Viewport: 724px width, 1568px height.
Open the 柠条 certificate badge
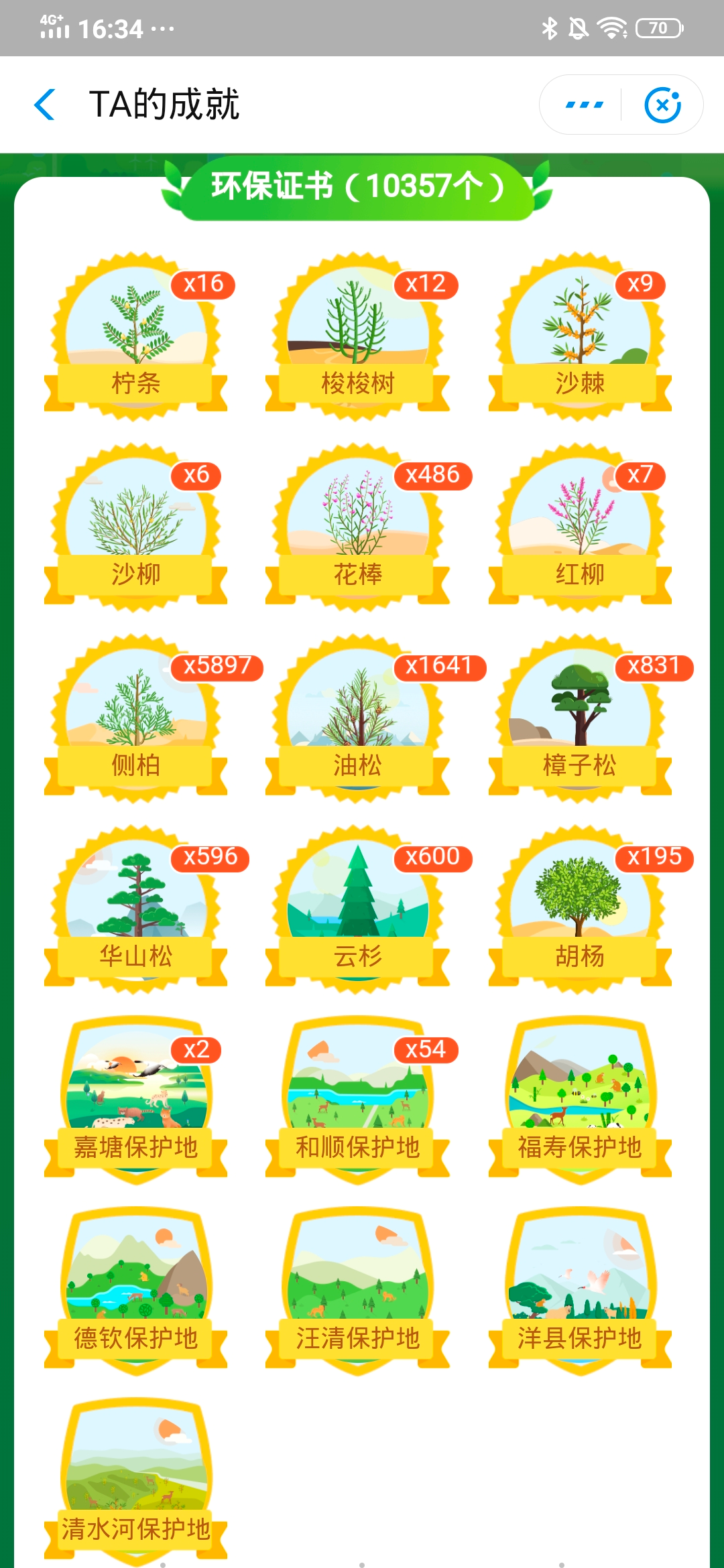(136, 335)
